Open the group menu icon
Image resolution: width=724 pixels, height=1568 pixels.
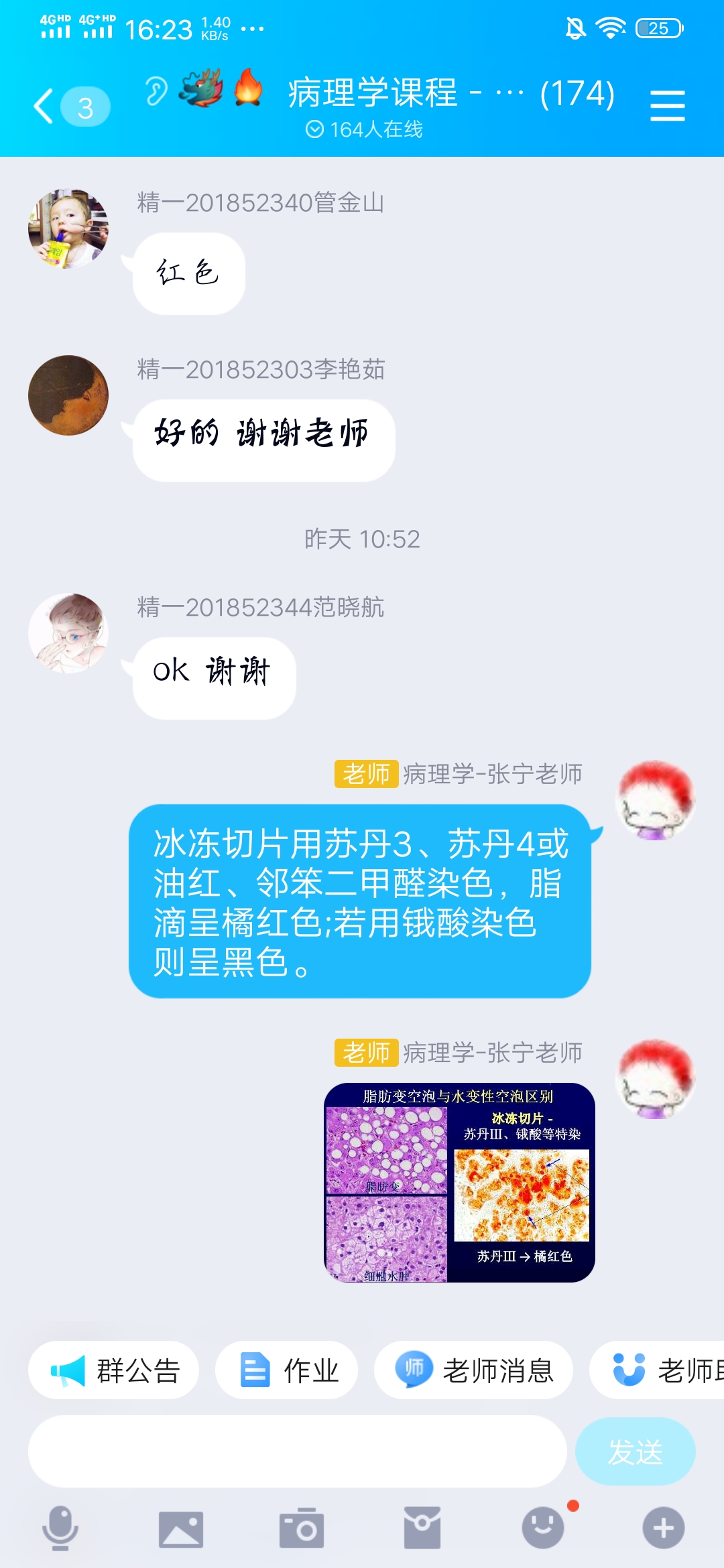coord(667,107)
